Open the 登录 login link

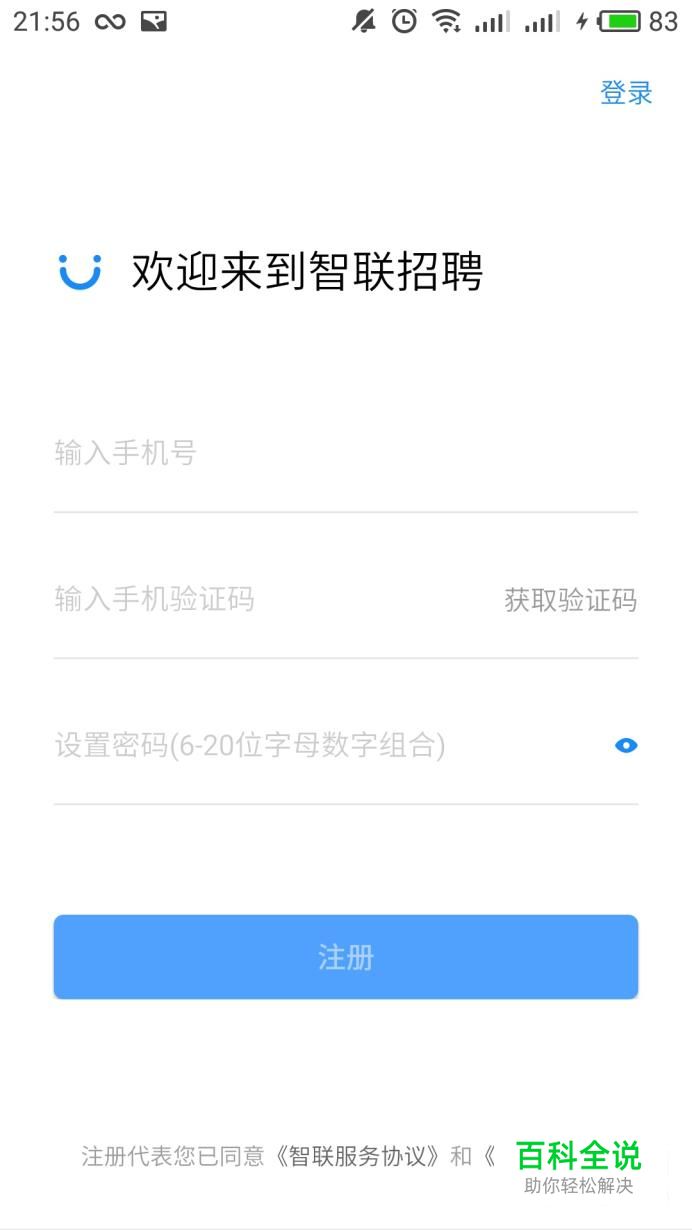[x=626, y=93]
